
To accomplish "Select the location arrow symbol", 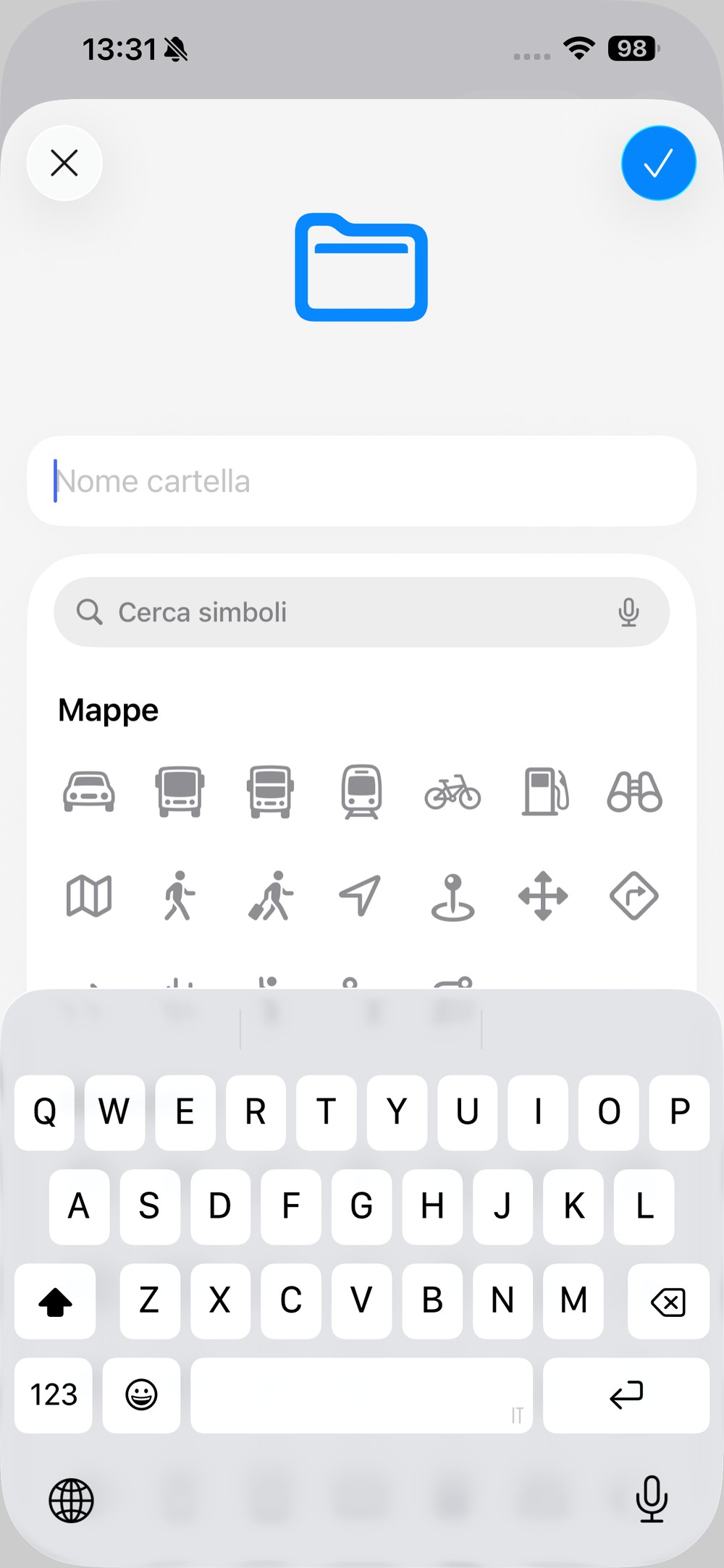I will [360, 896].
